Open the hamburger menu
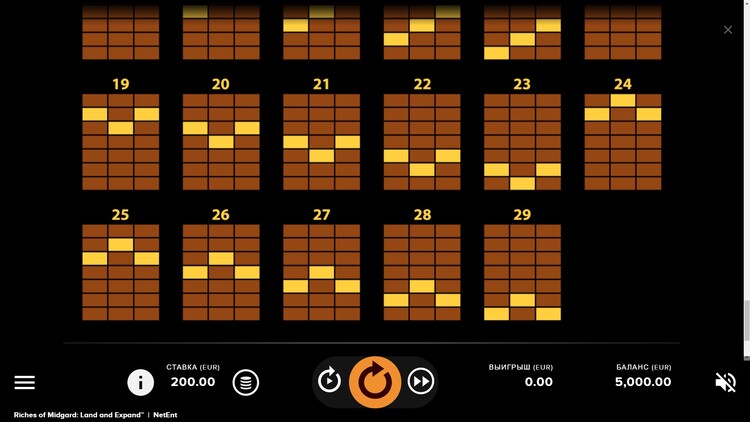750x422 pixels. click(x=25, y=382)
